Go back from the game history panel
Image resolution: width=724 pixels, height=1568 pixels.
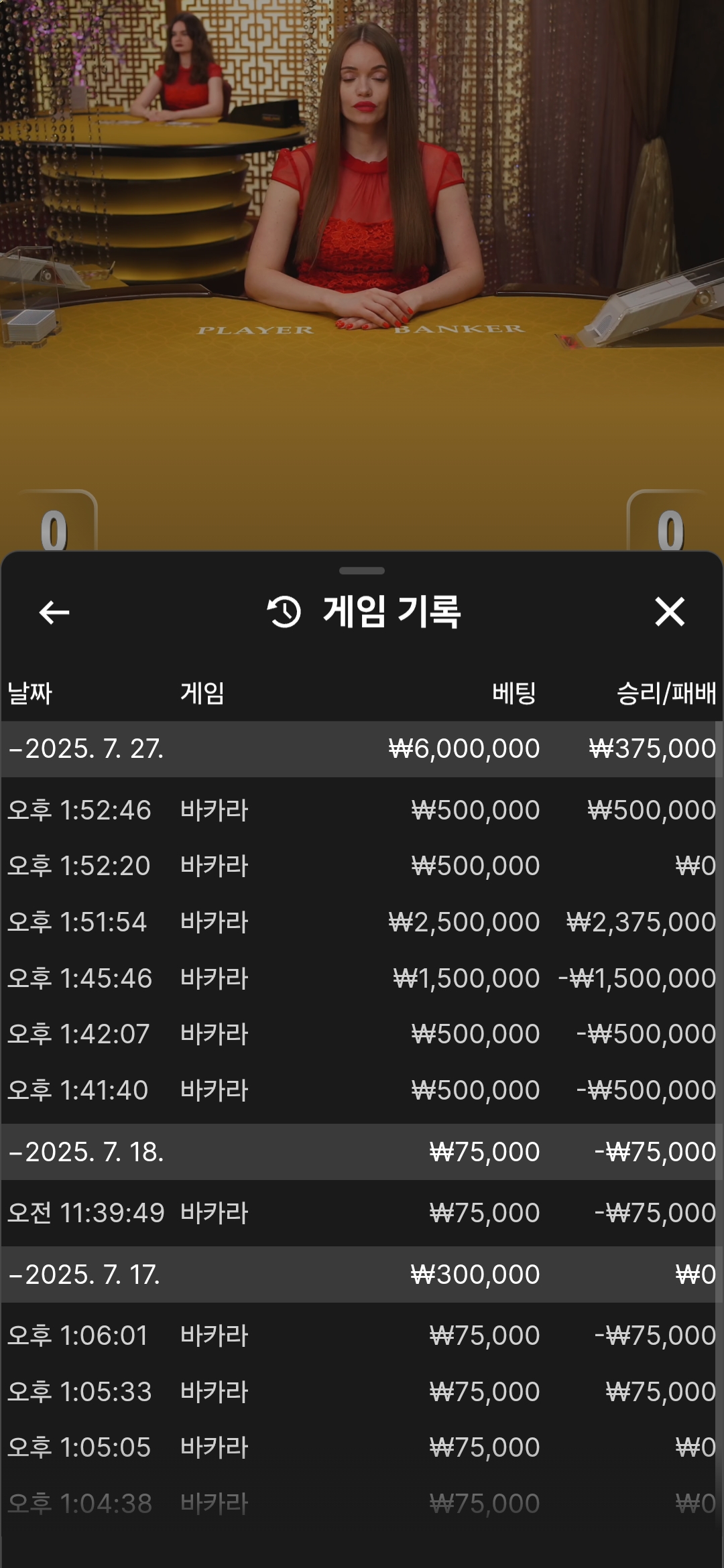click(54, 612)
